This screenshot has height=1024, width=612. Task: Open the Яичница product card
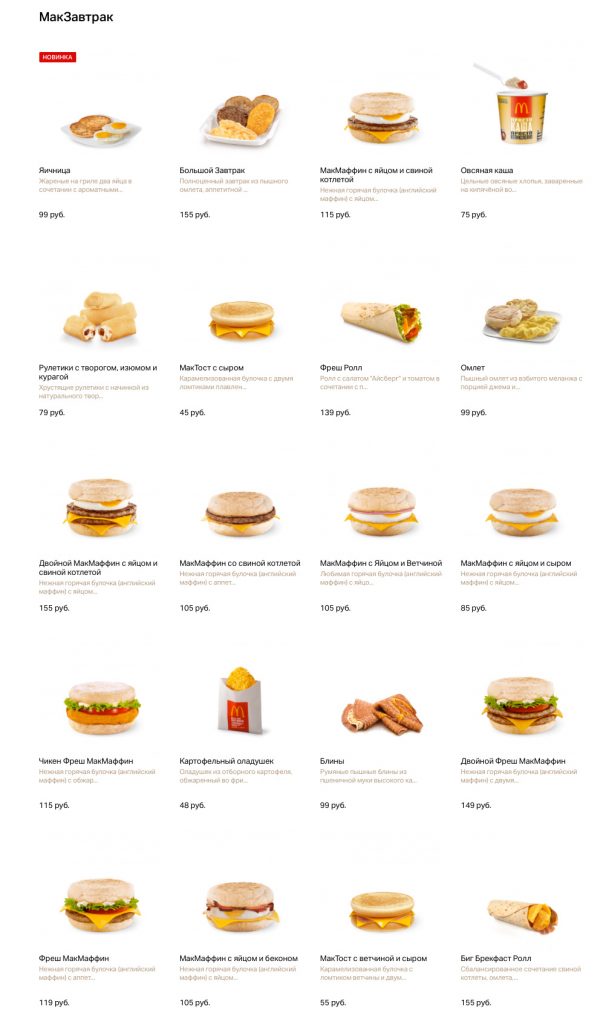[100, 125]
